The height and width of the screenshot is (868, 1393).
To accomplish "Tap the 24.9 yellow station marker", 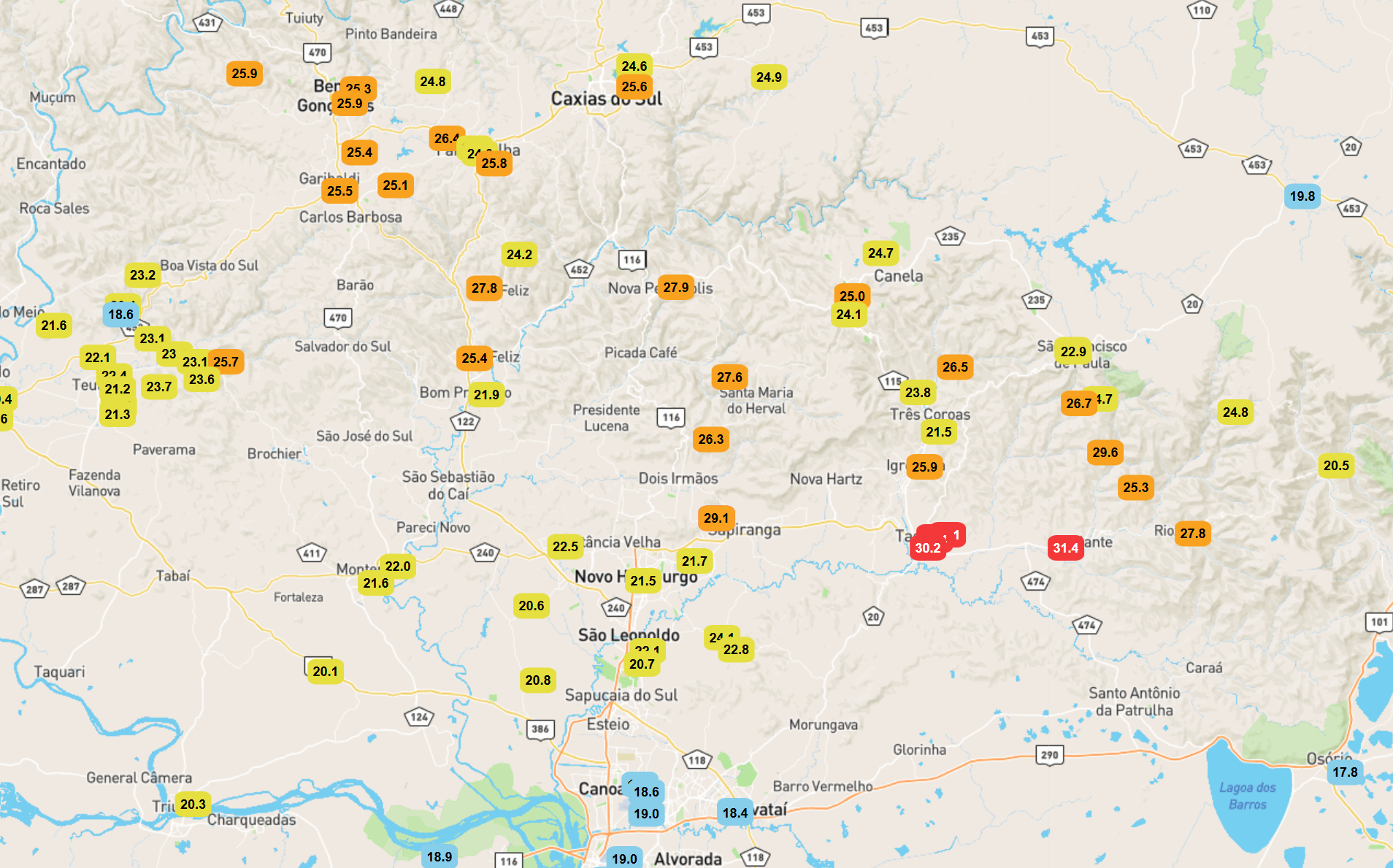I will [x=769, y=77].
